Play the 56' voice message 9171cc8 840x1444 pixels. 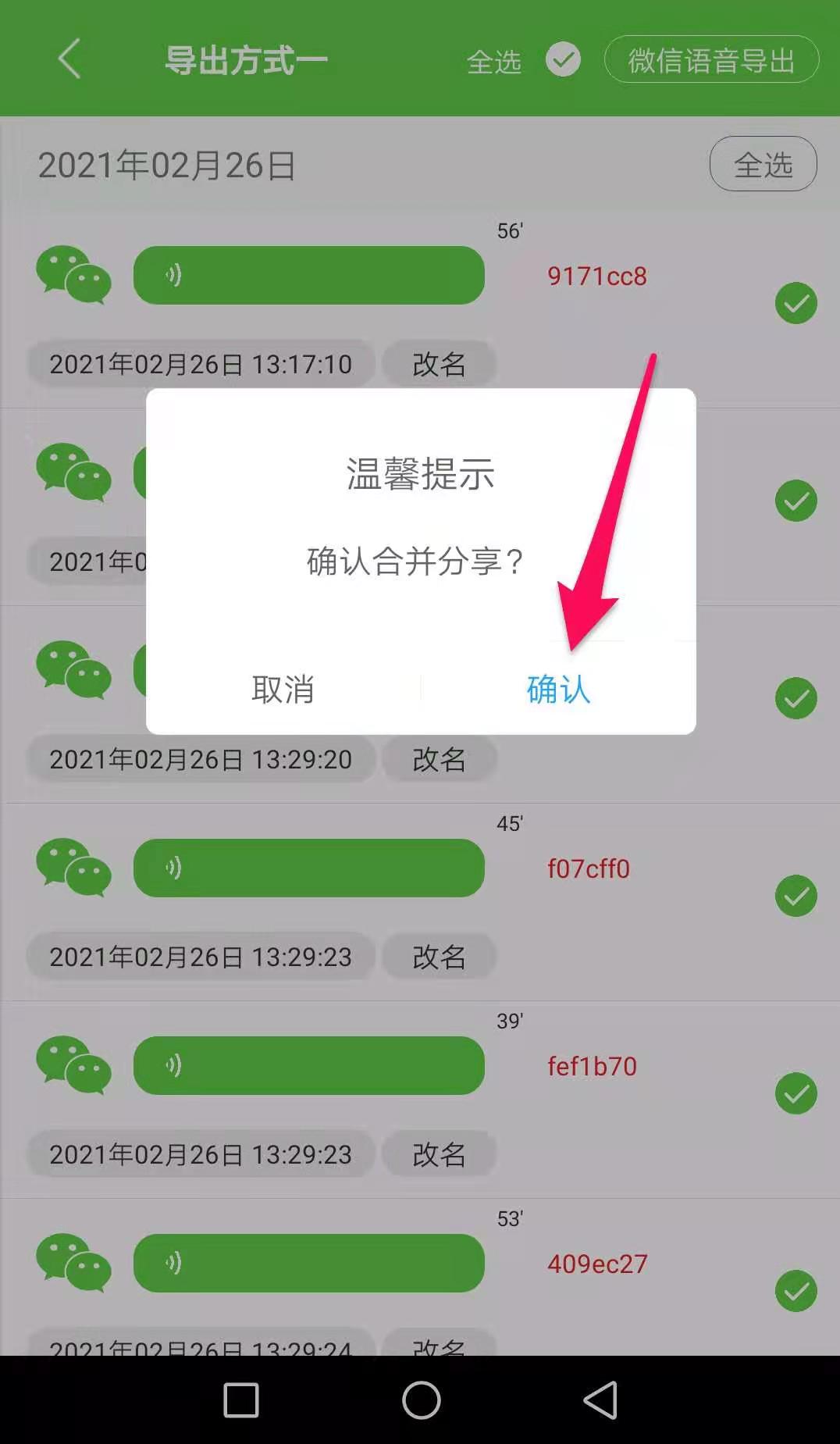click(308, 275)
